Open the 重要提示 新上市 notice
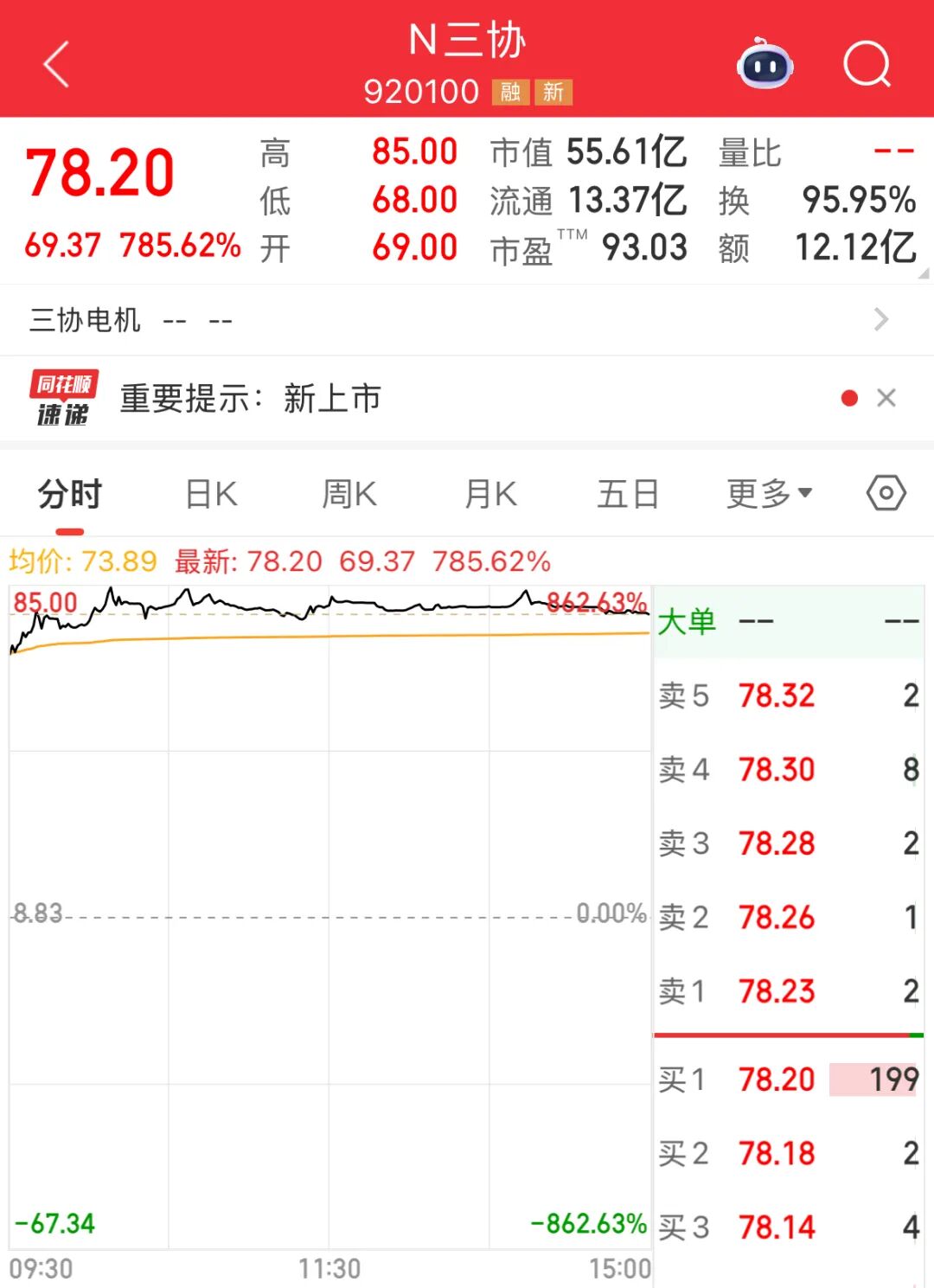This screenshot has height=1288, width=934. tap(251, 399)
